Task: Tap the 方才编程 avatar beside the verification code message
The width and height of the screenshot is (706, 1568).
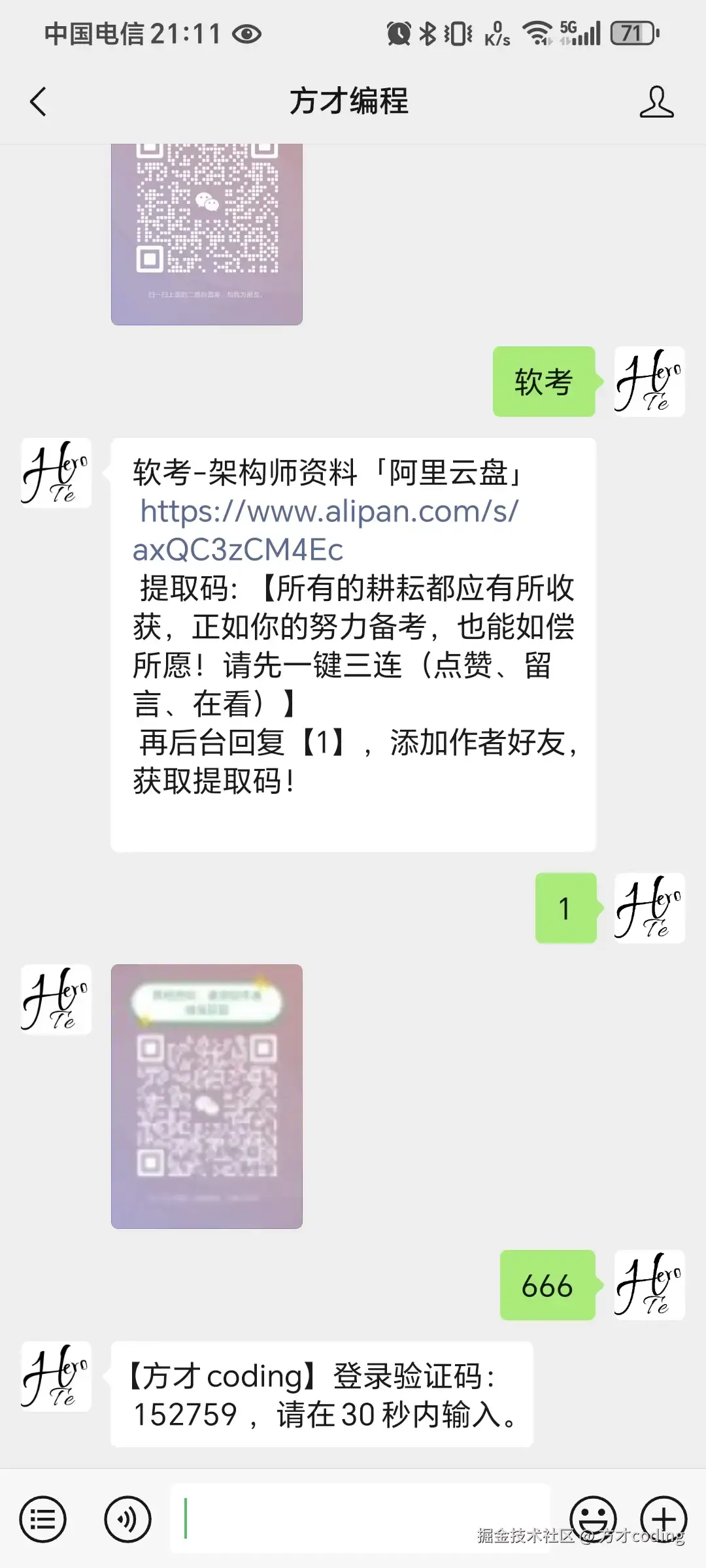Action: click(x=56, y=1377)
